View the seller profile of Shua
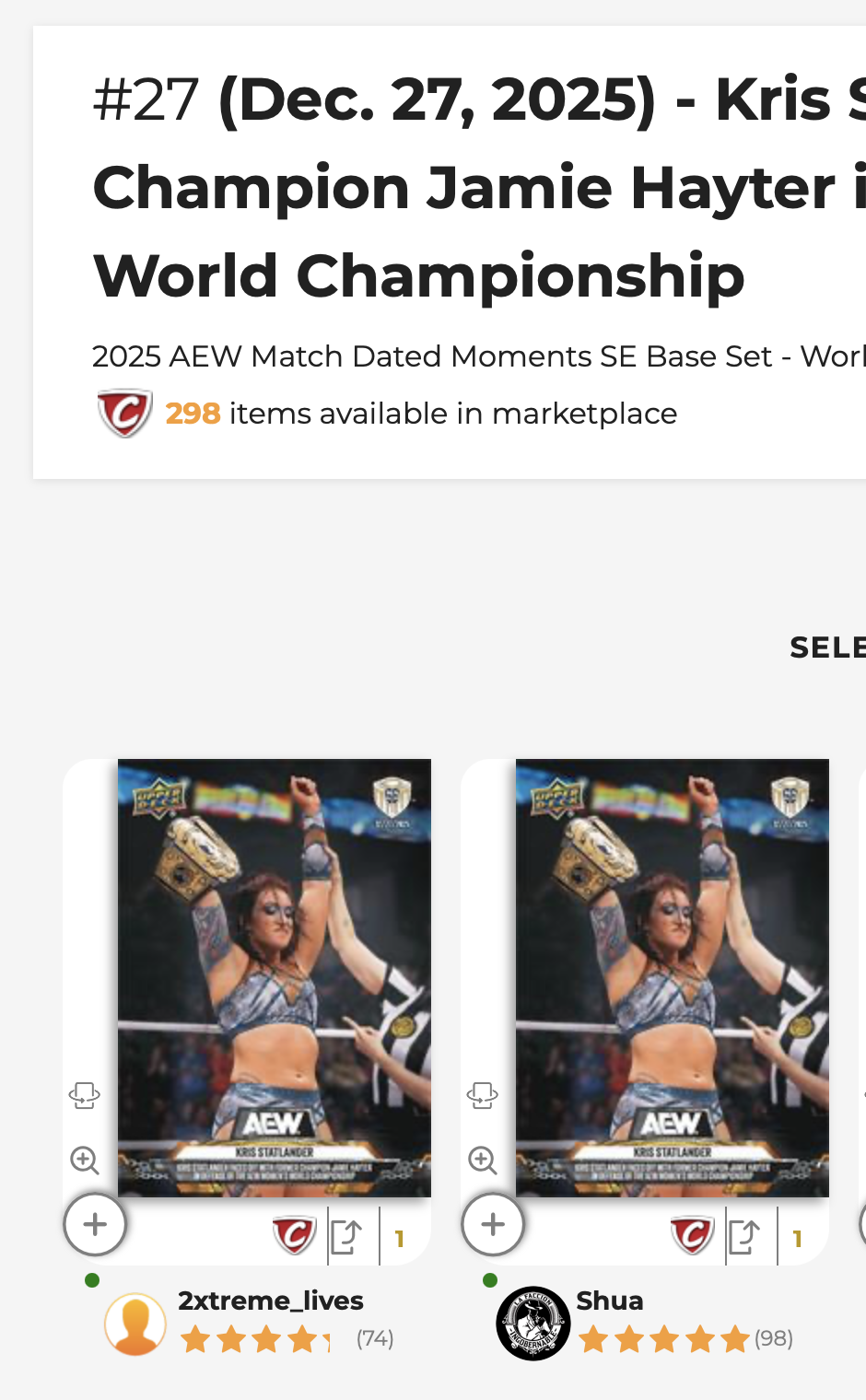Image resolution: width=866 pixels, height=1400 pixels. coord(609,1301)
